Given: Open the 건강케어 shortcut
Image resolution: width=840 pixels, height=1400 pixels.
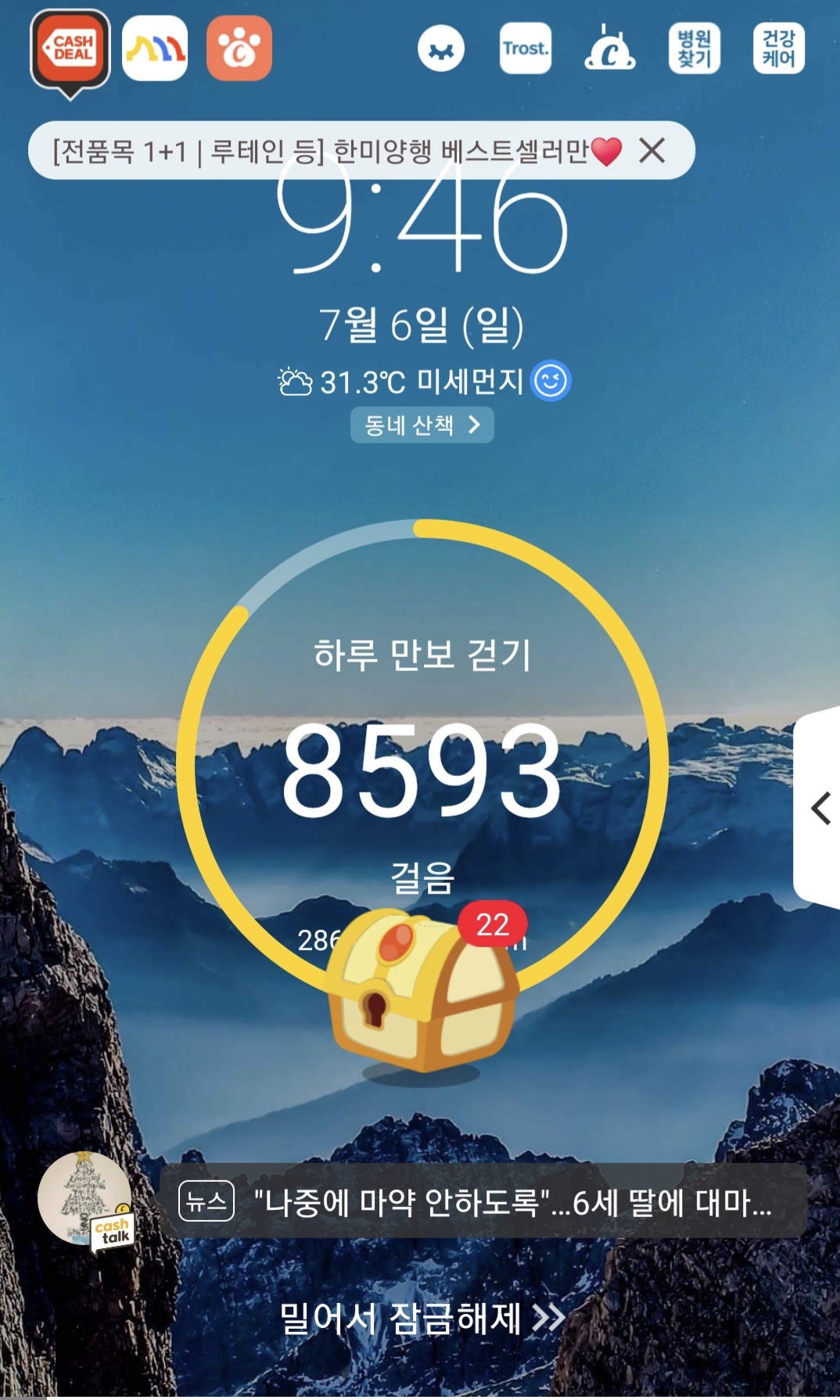Looking at the screenshot, I should click(x=778, y=48).
